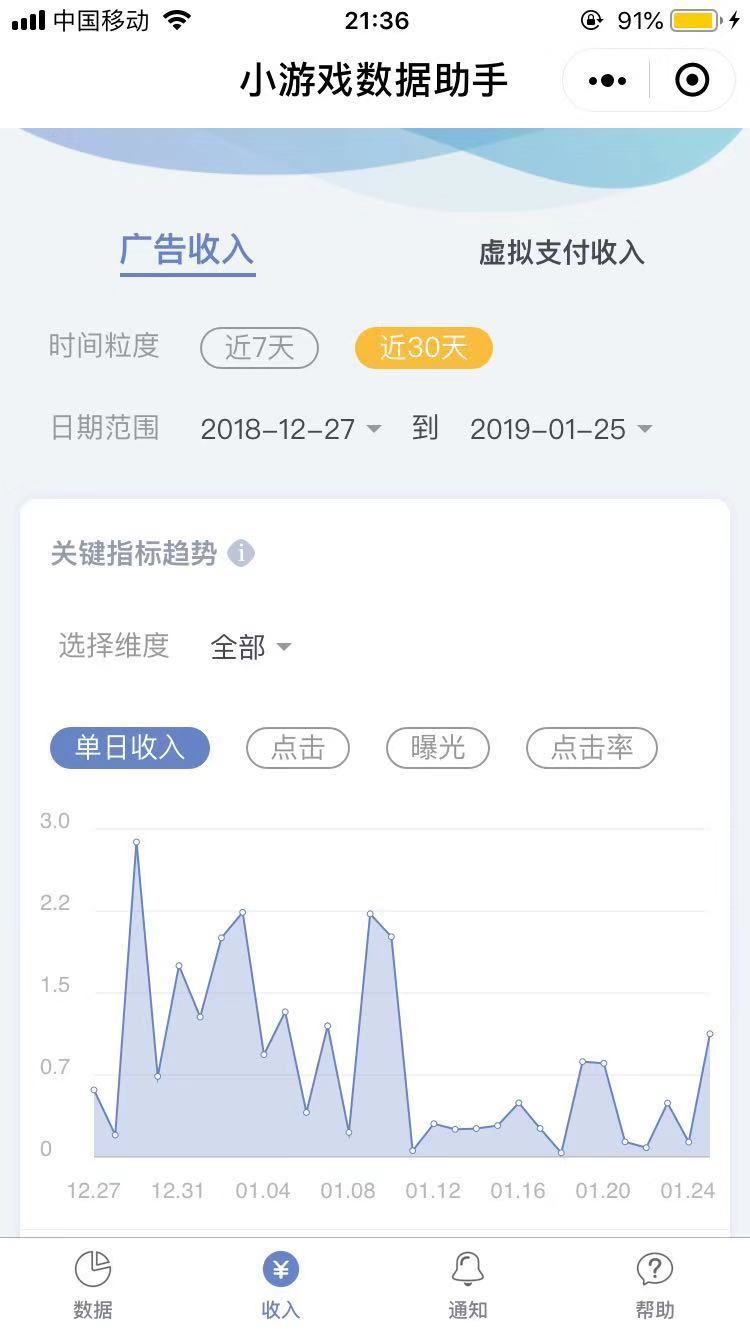
Task: Show the 点击 chart metric
Action: pyautogui.click(x=298, y=748)
